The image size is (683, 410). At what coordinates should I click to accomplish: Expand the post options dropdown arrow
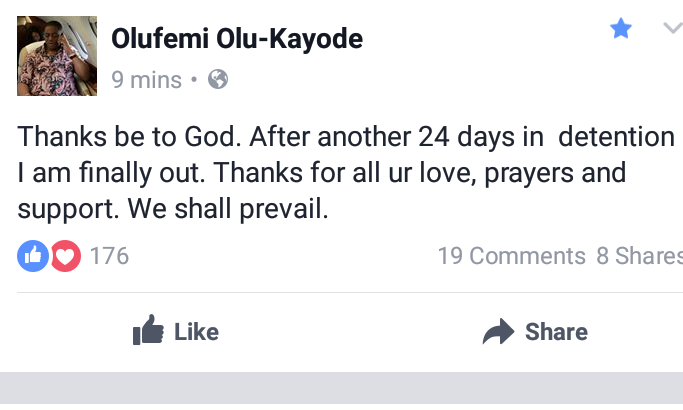[673, 29]
